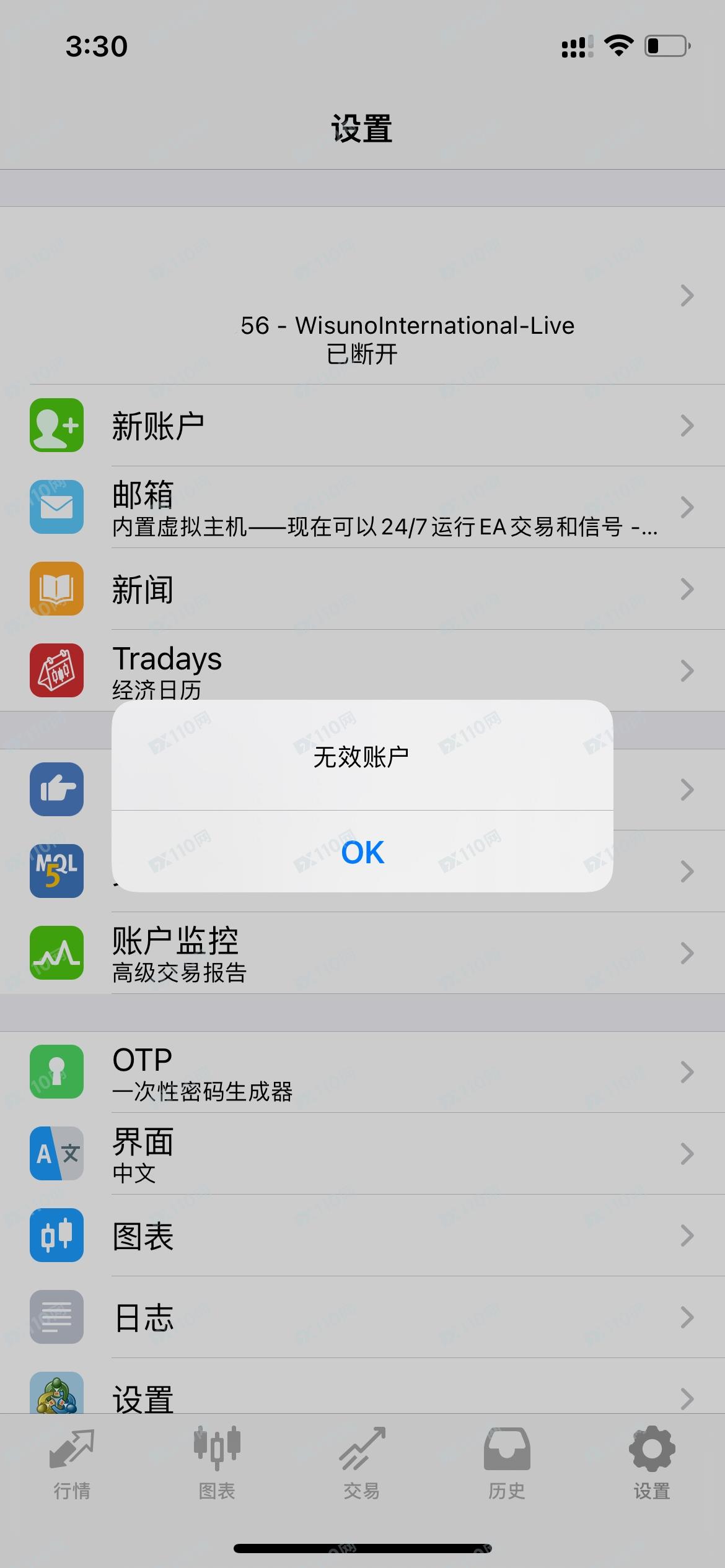Viewport: 725px width, 1568px height.
Task: Switch to the 行情 quotes tab
Action: pyautogui.click(x=72, y=1464)
